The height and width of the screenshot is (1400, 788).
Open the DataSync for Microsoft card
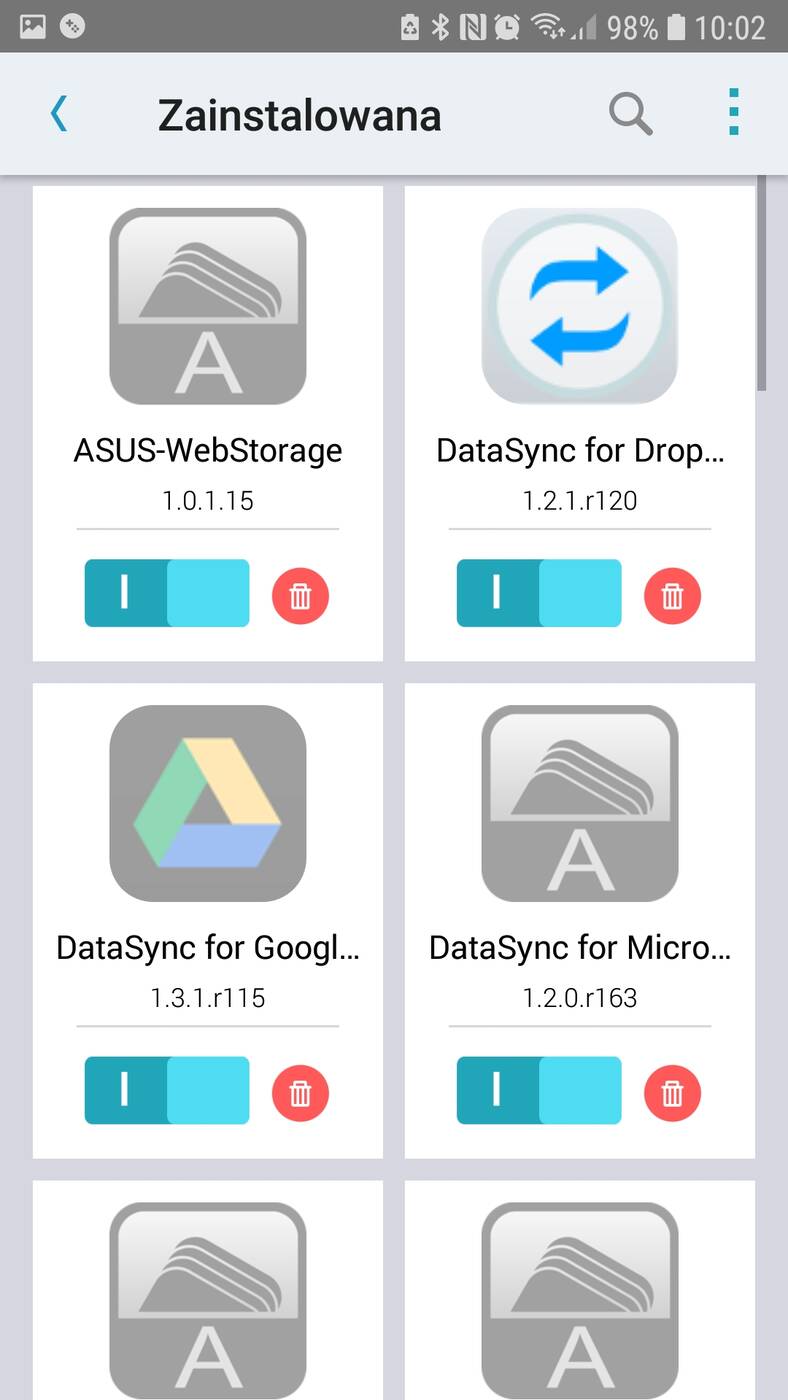580,803
